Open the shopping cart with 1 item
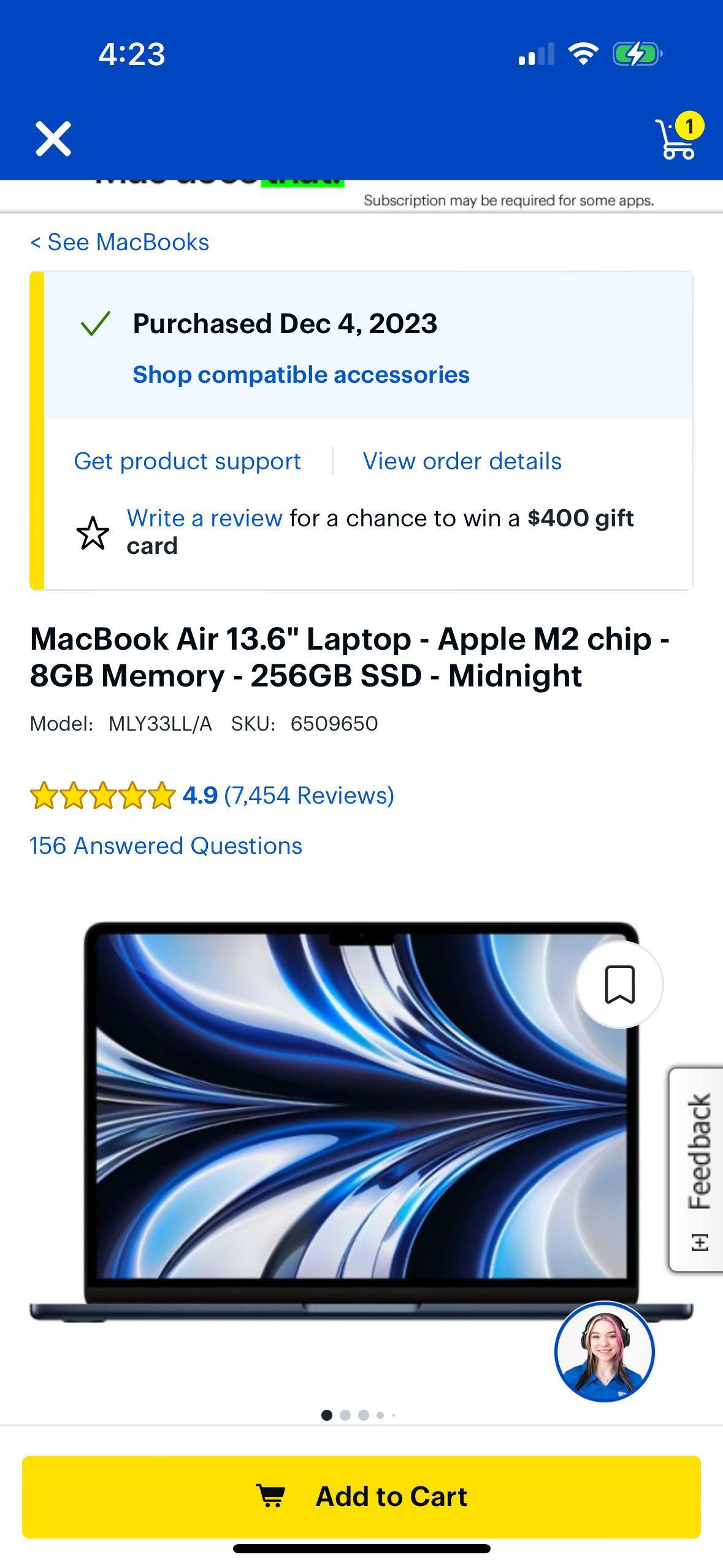 675,138
